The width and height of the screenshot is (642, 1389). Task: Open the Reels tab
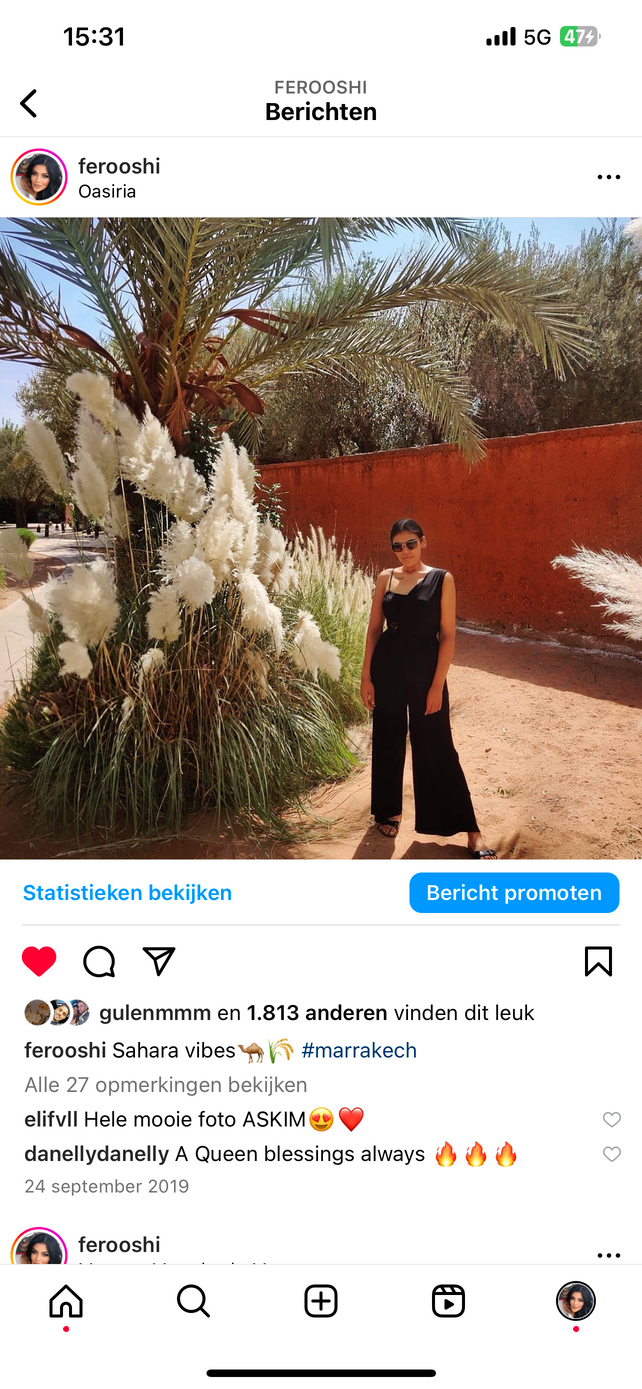[448, 1301]
